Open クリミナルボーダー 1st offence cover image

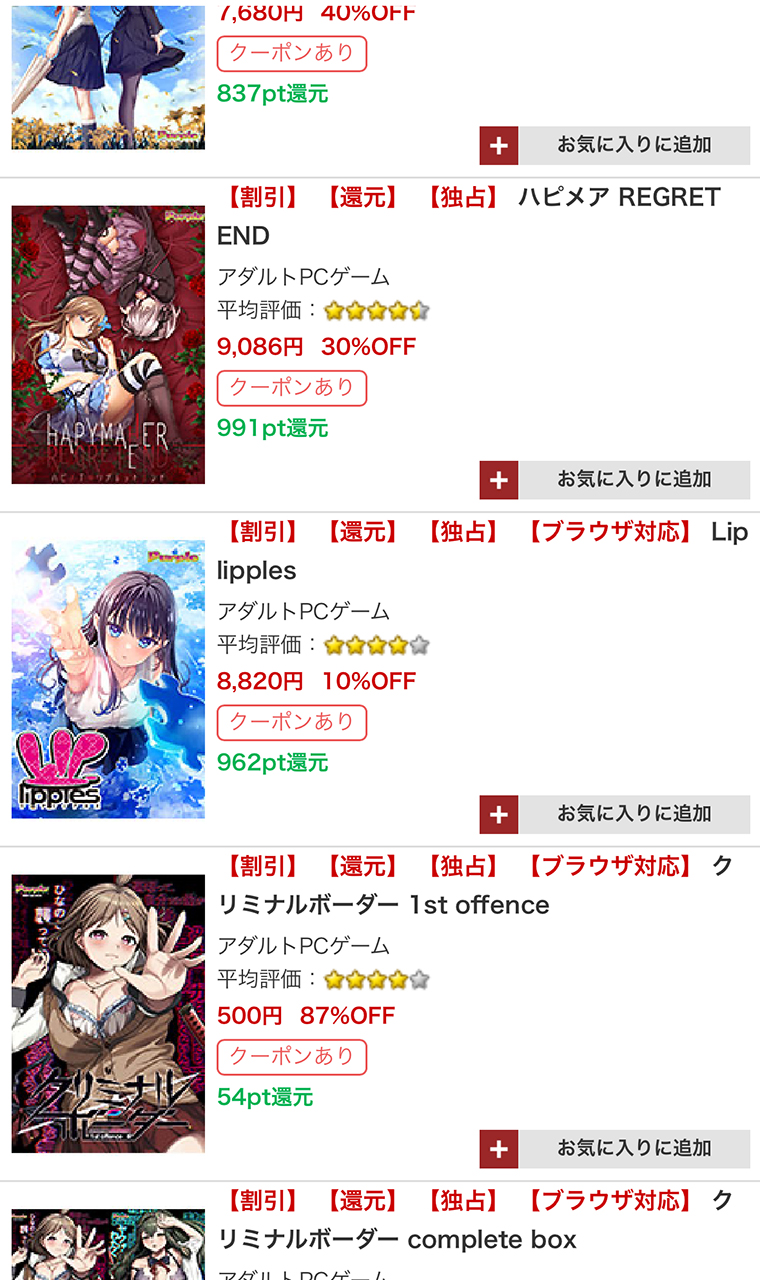[x=108, y=1014]
